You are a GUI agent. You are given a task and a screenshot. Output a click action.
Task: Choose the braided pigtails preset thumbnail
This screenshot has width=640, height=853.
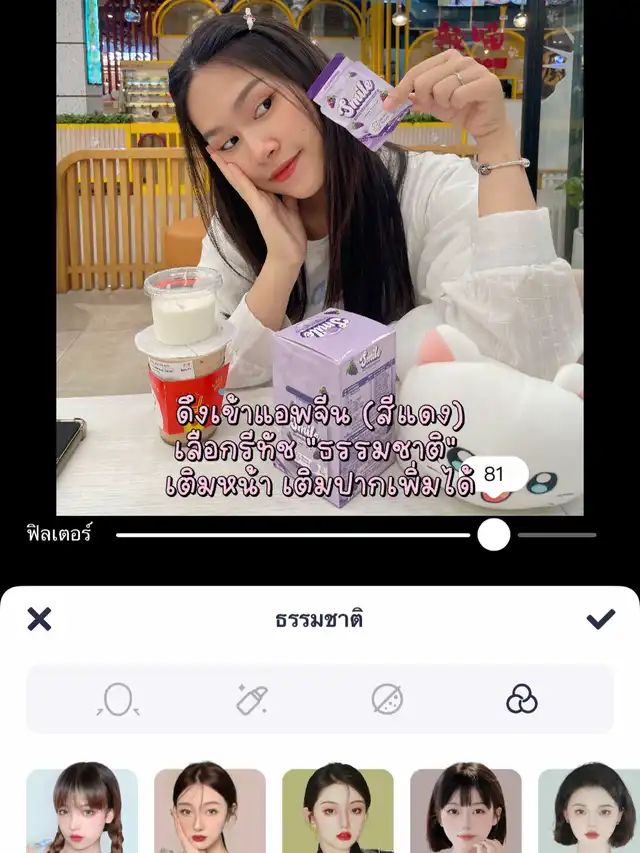(82, 810)
